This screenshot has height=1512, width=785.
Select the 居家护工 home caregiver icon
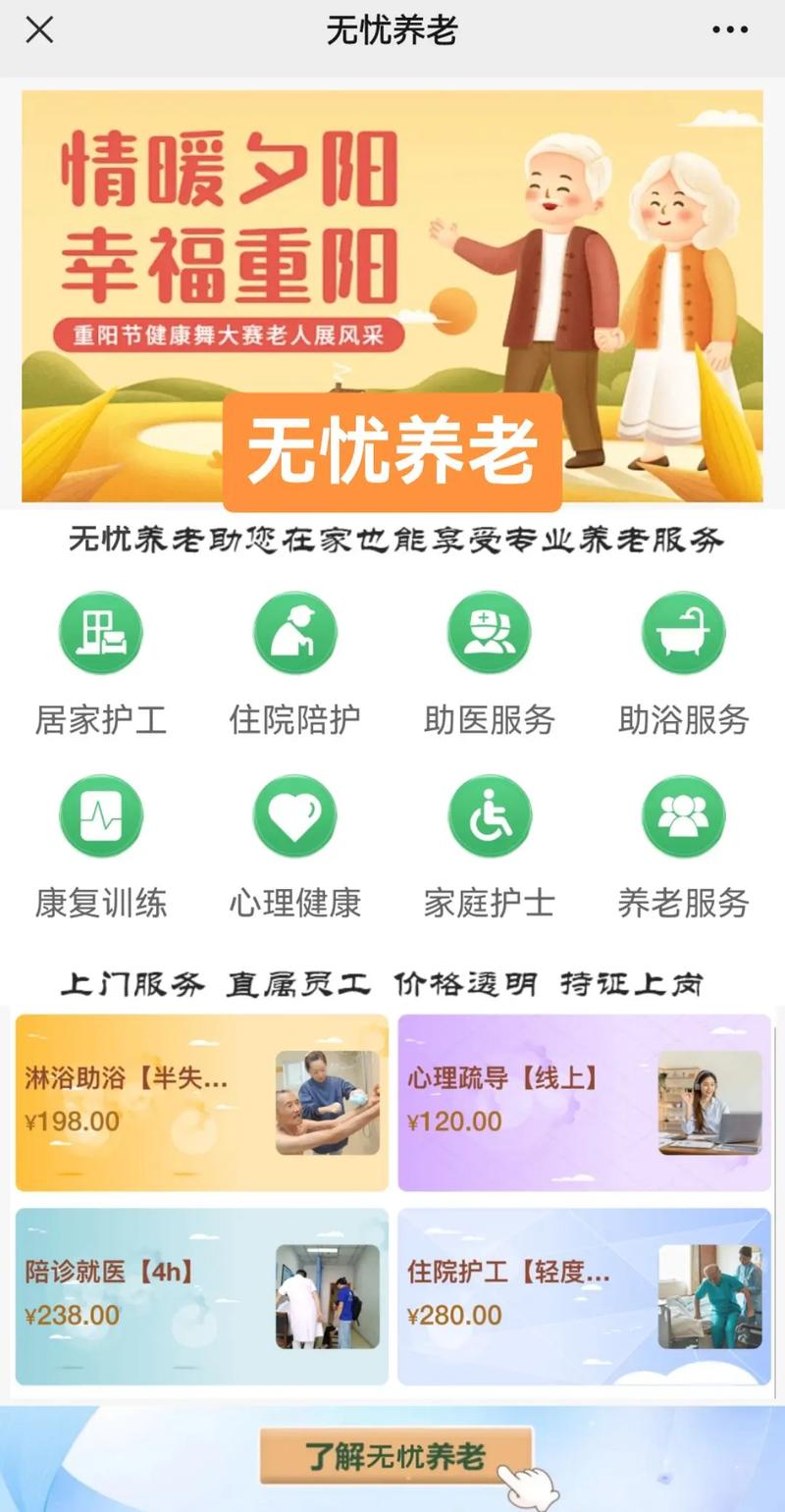pyautogui.click(x=100, y=632)
